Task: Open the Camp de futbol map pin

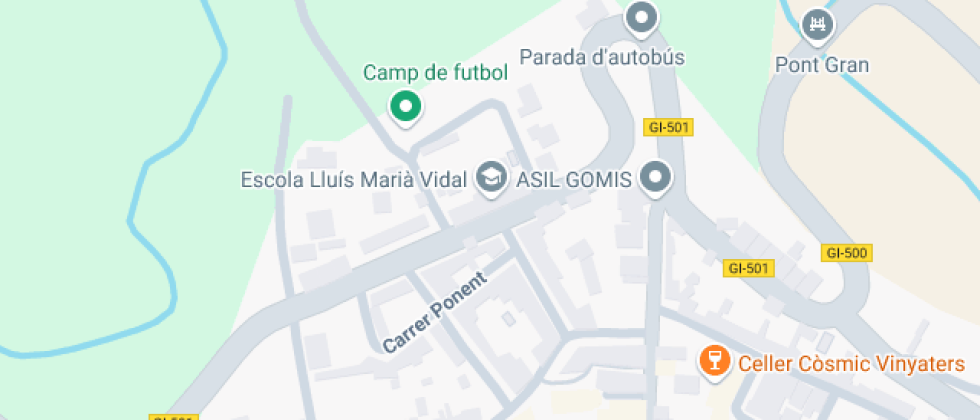Action: 404,106
